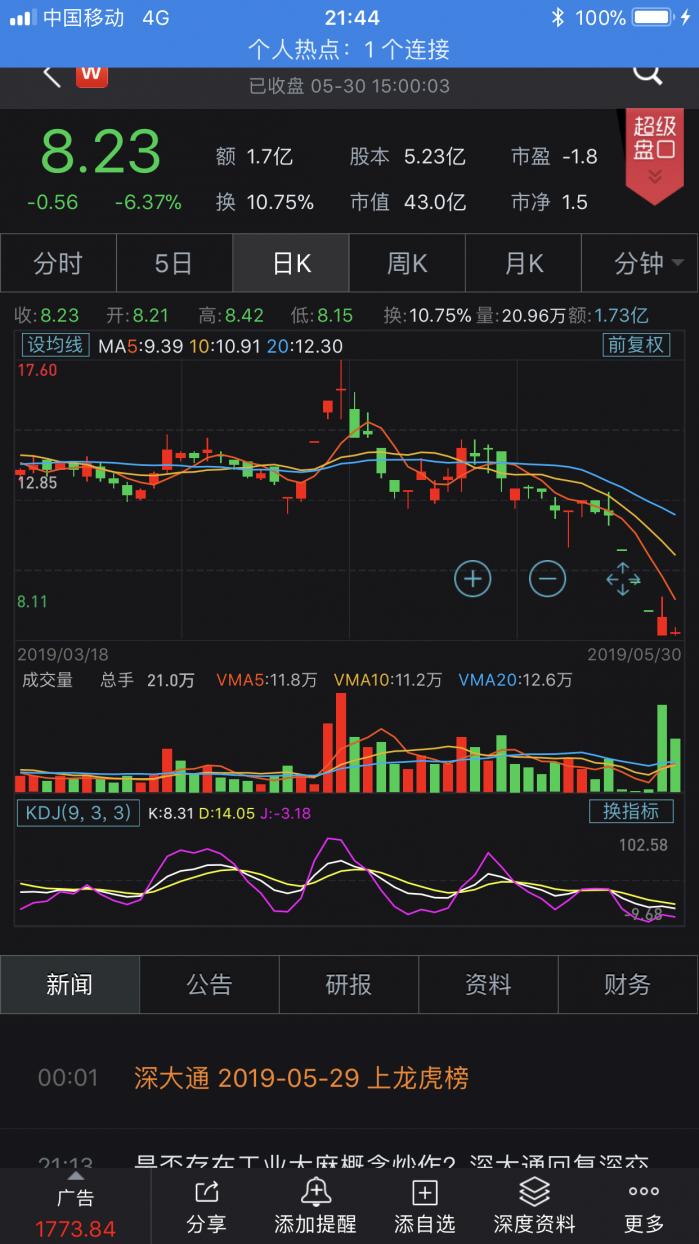This screenshot has height=1244, width=699.
Task: Expand the 超级盘口 ribbon
Action: pos(654,152)
